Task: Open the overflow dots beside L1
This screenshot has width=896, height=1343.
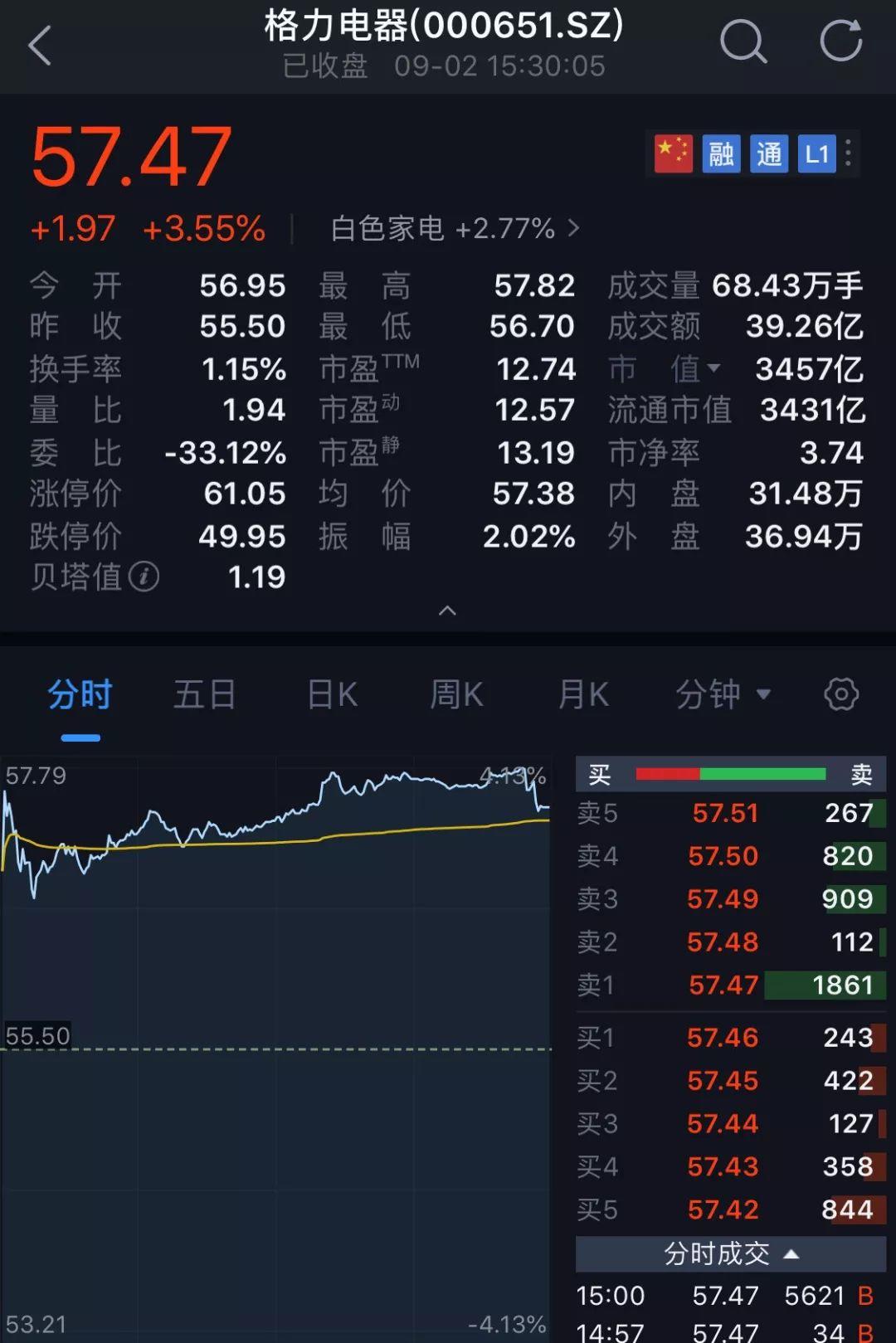Action: coord(848,153)
